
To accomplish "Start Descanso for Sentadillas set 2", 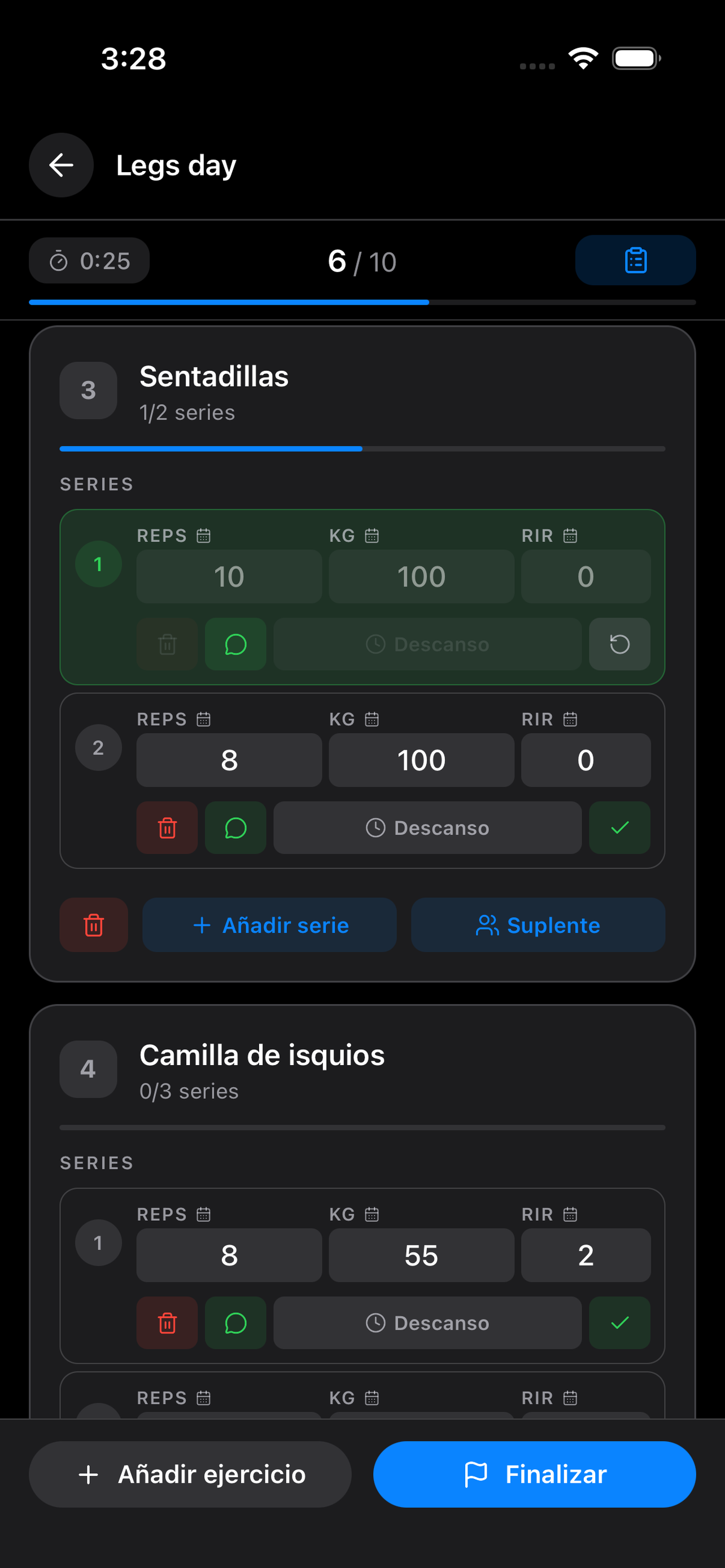I will [427, 828].
